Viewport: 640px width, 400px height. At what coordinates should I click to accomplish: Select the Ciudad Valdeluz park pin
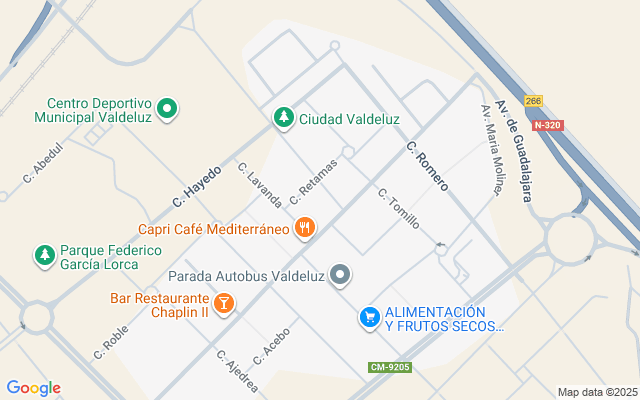[284, 118]
